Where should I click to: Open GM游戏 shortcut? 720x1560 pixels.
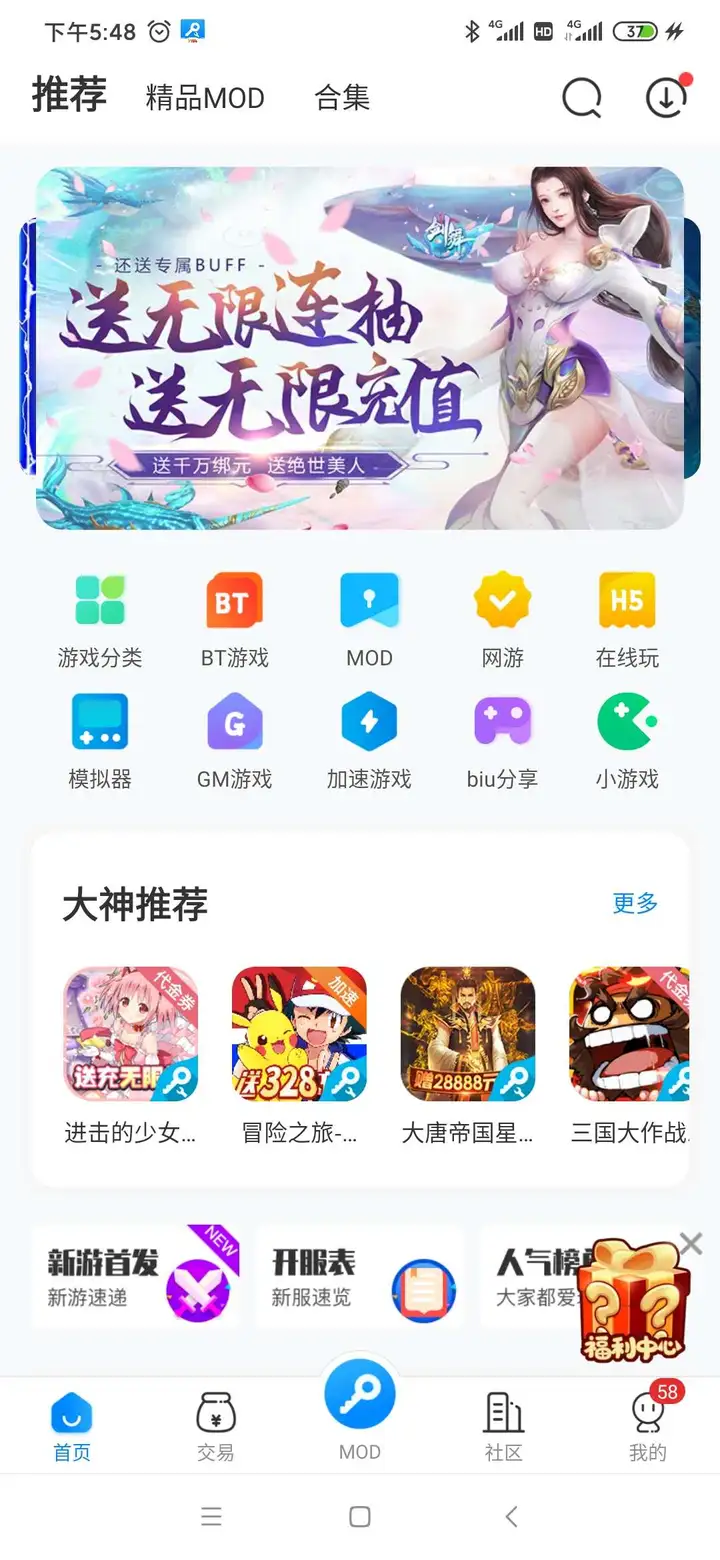[235, 741]
